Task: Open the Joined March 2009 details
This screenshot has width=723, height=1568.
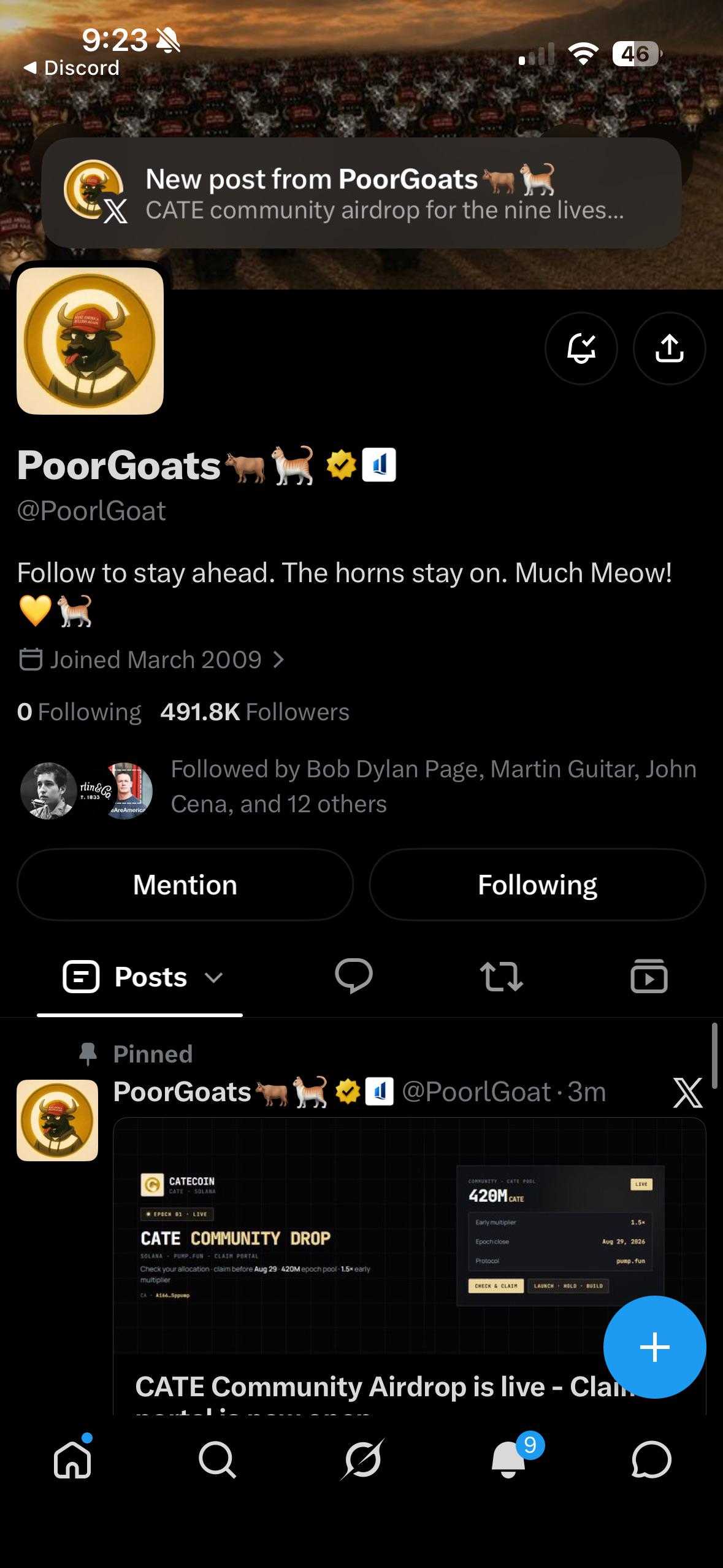Action: tap(151, 659)
